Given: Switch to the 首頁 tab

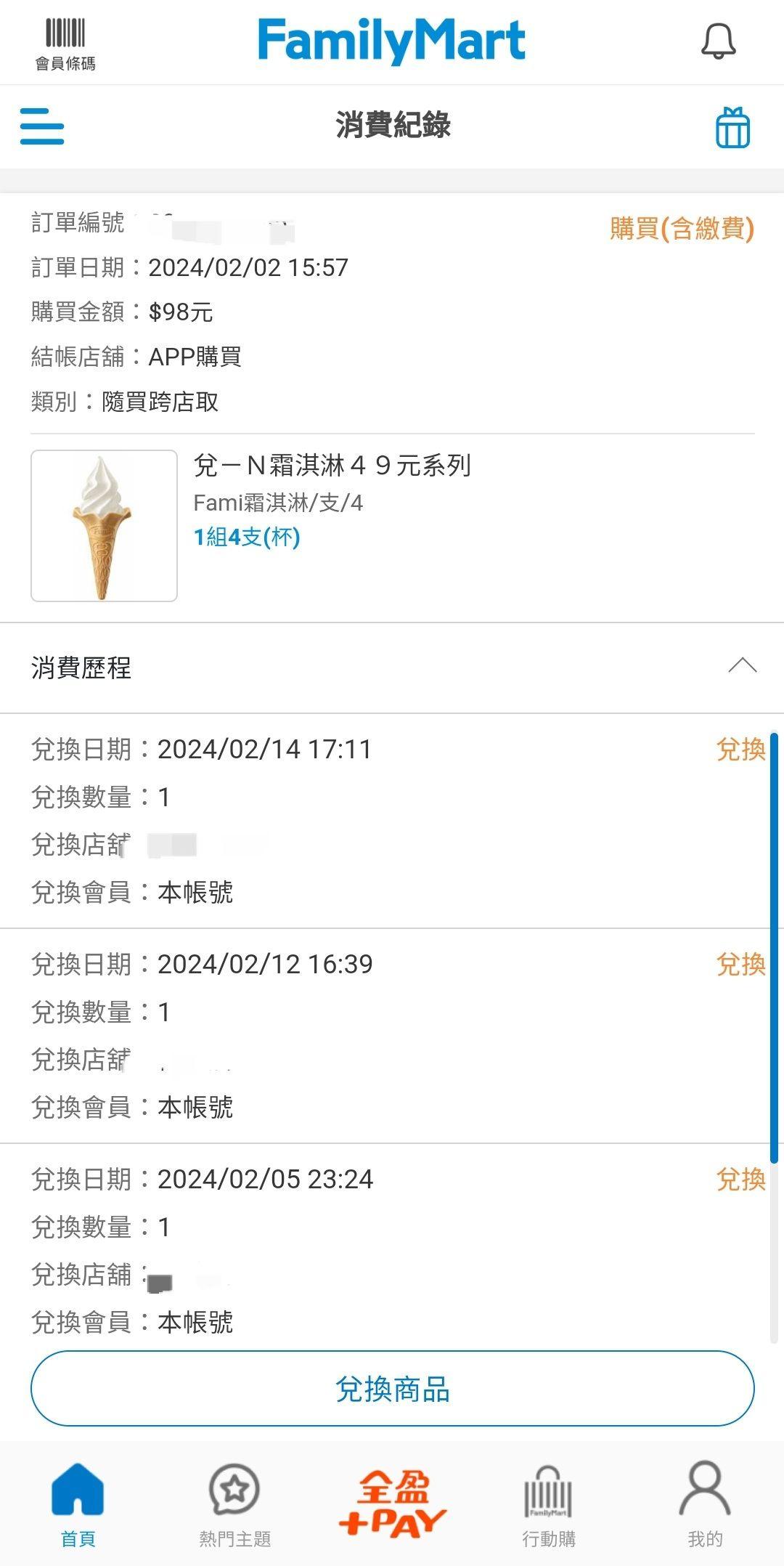Looking at the screenshot, I should (78, 1504).
